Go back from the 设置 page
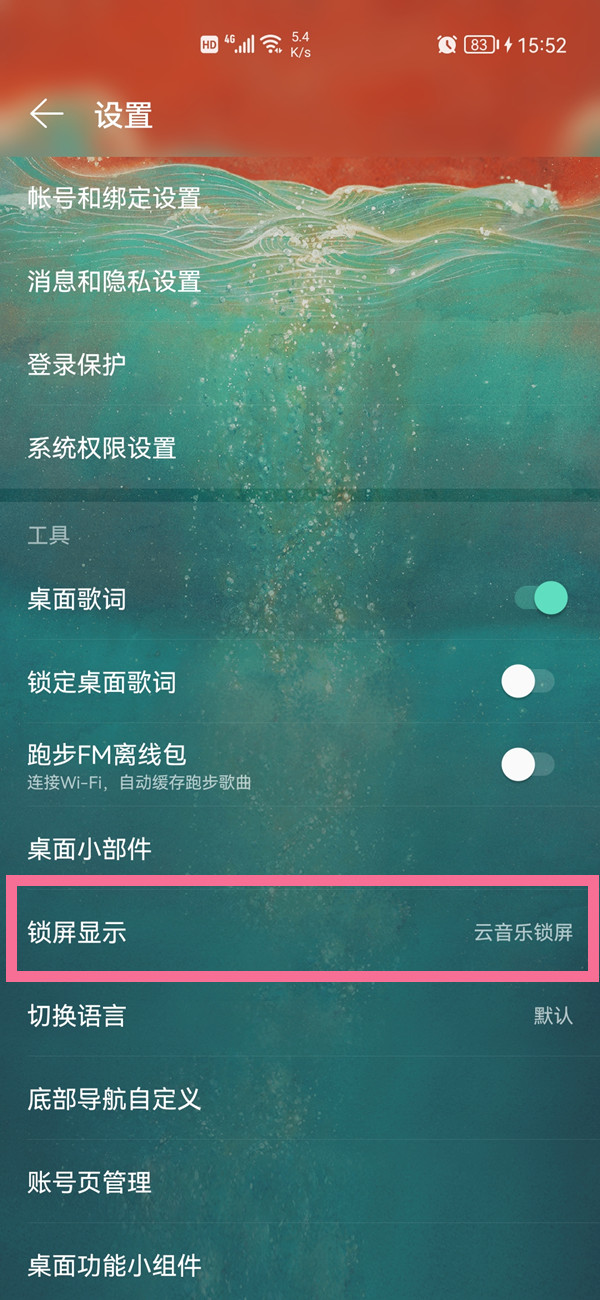This screenshot has height=1300, width=600. click(x=46, y=115)
